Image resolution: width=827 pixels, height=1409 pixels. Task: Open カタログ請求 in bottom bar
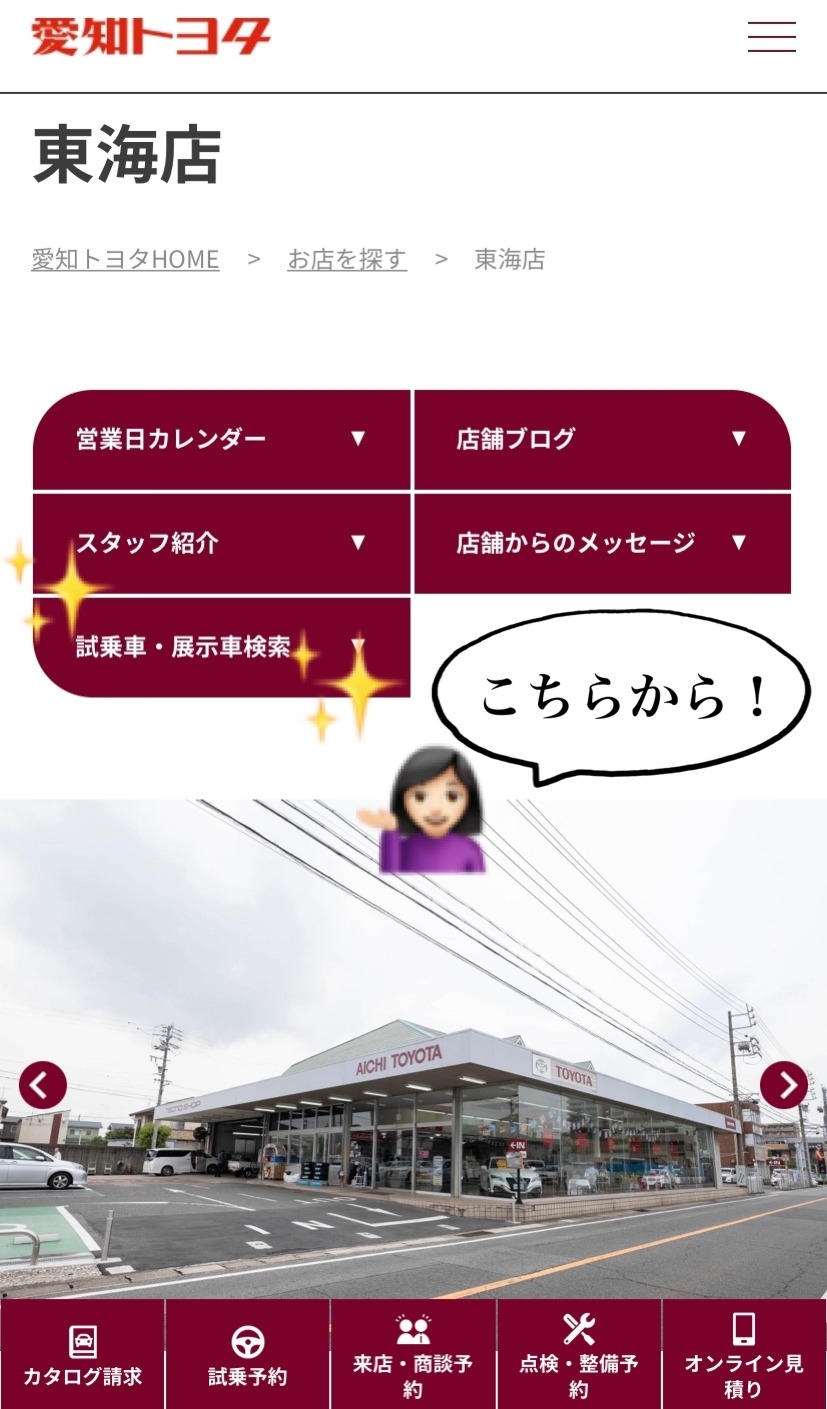(82, 1355)
